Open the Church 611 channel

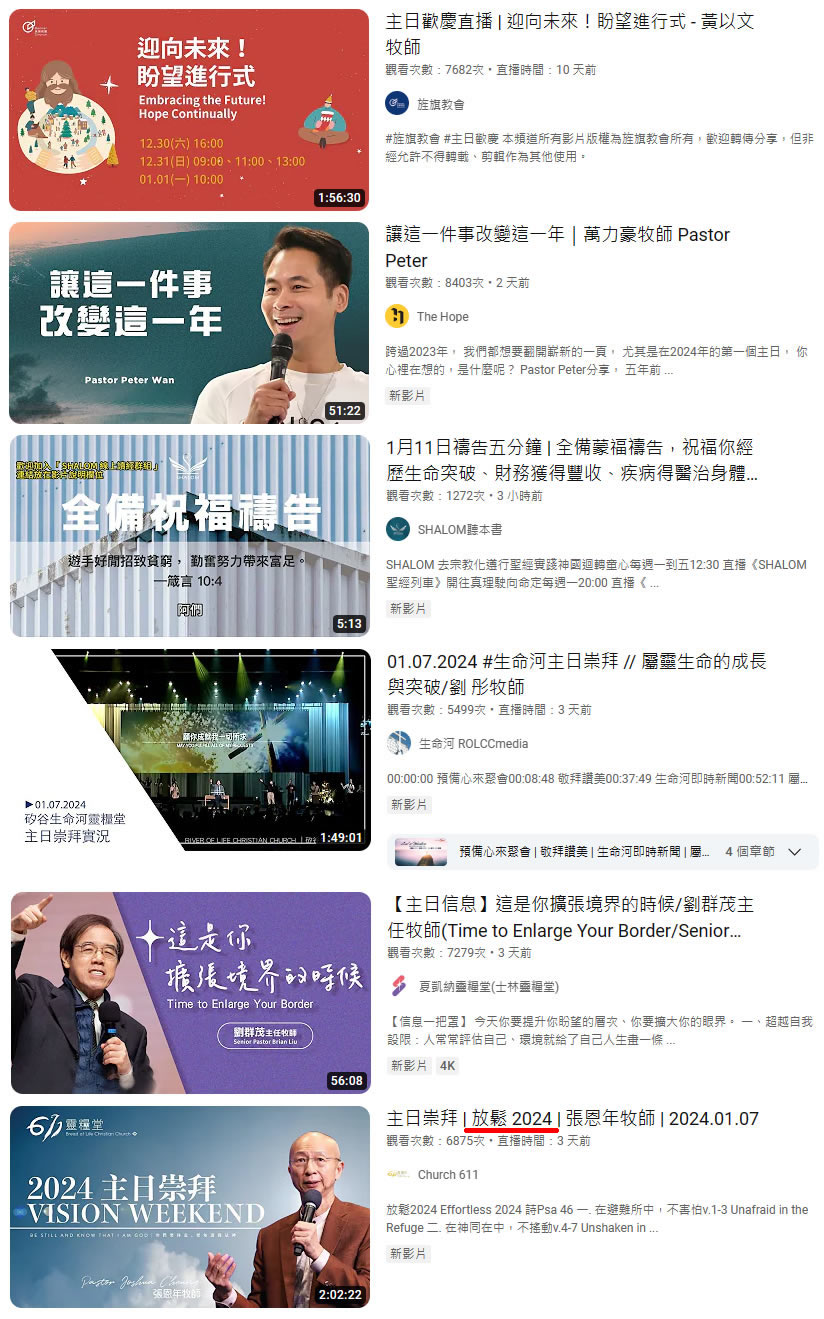click(447, 1175)
